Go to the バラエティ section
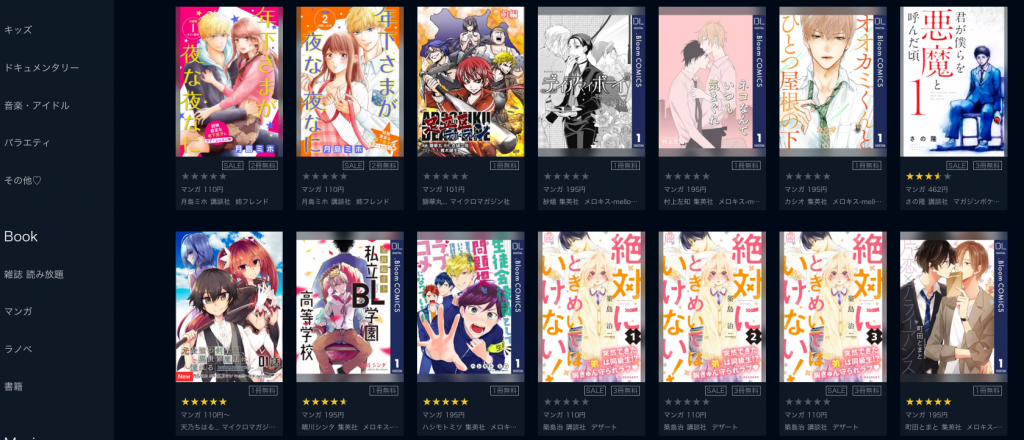This screenshot has height=440, width=1024. 27,143
